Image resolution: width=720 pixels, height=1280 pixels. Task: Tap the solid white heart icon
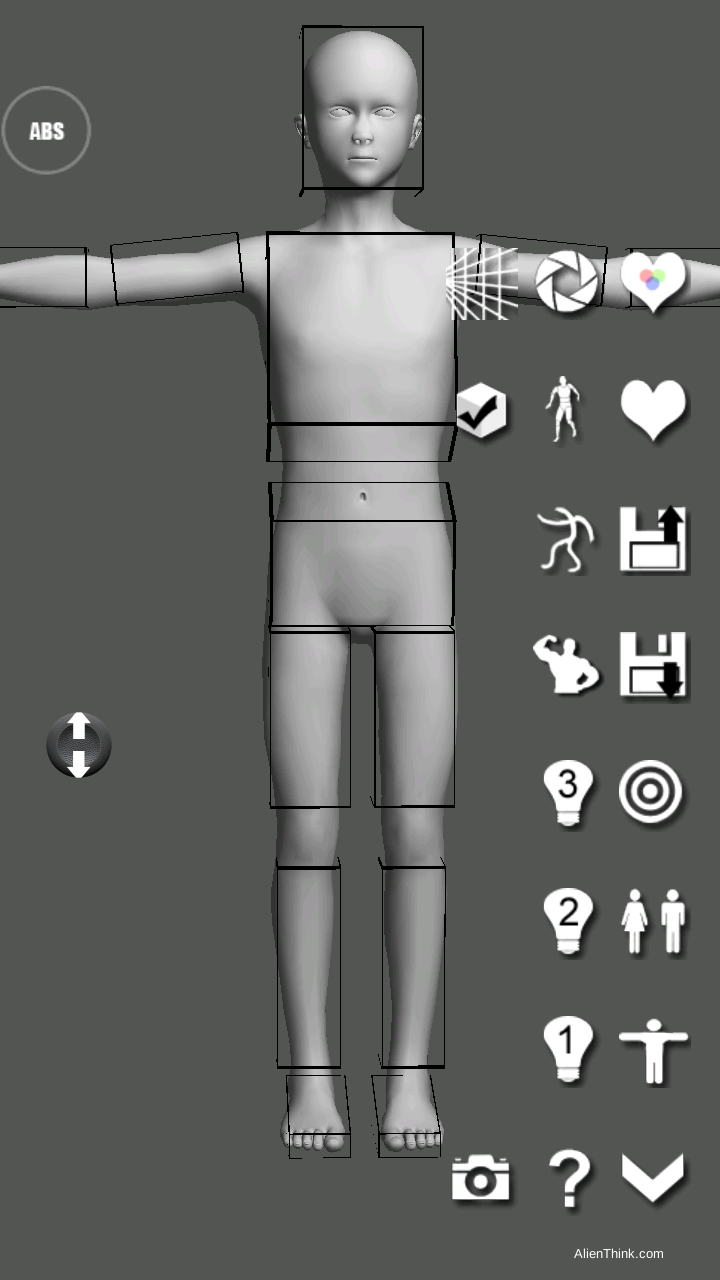click(653, 409)
